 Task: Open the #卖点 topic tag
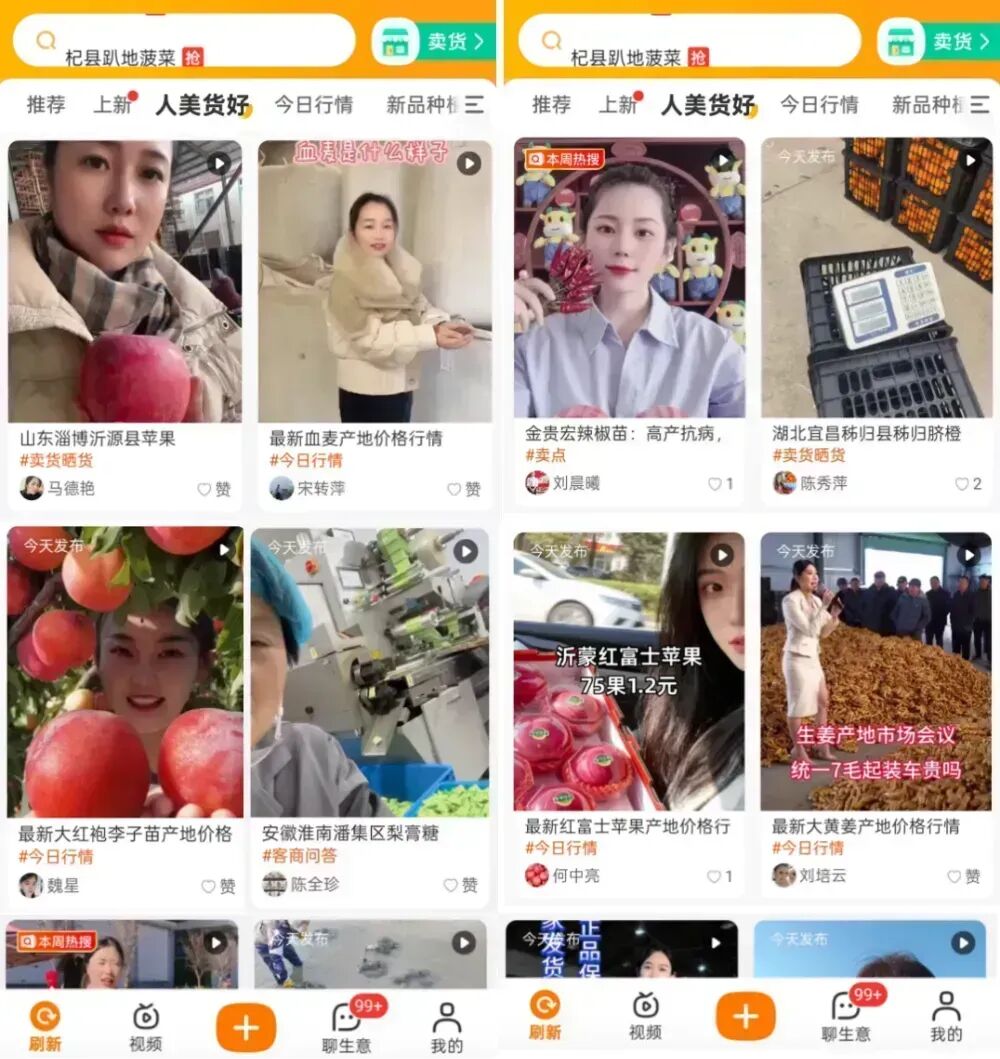(545, 456)
